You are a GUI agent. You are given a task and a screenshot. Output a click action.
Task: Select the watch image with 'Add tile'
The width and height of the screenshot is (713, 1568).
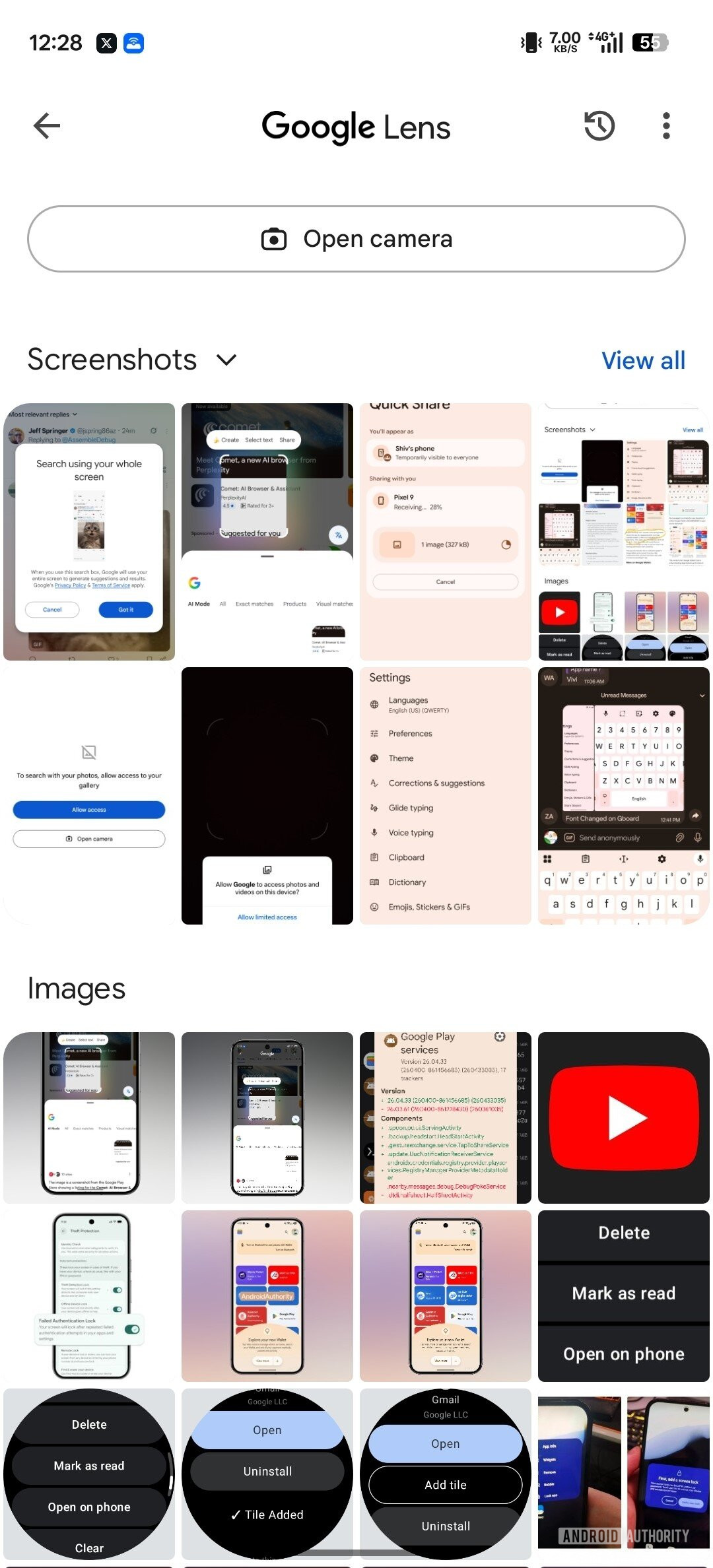point(445,1474)
